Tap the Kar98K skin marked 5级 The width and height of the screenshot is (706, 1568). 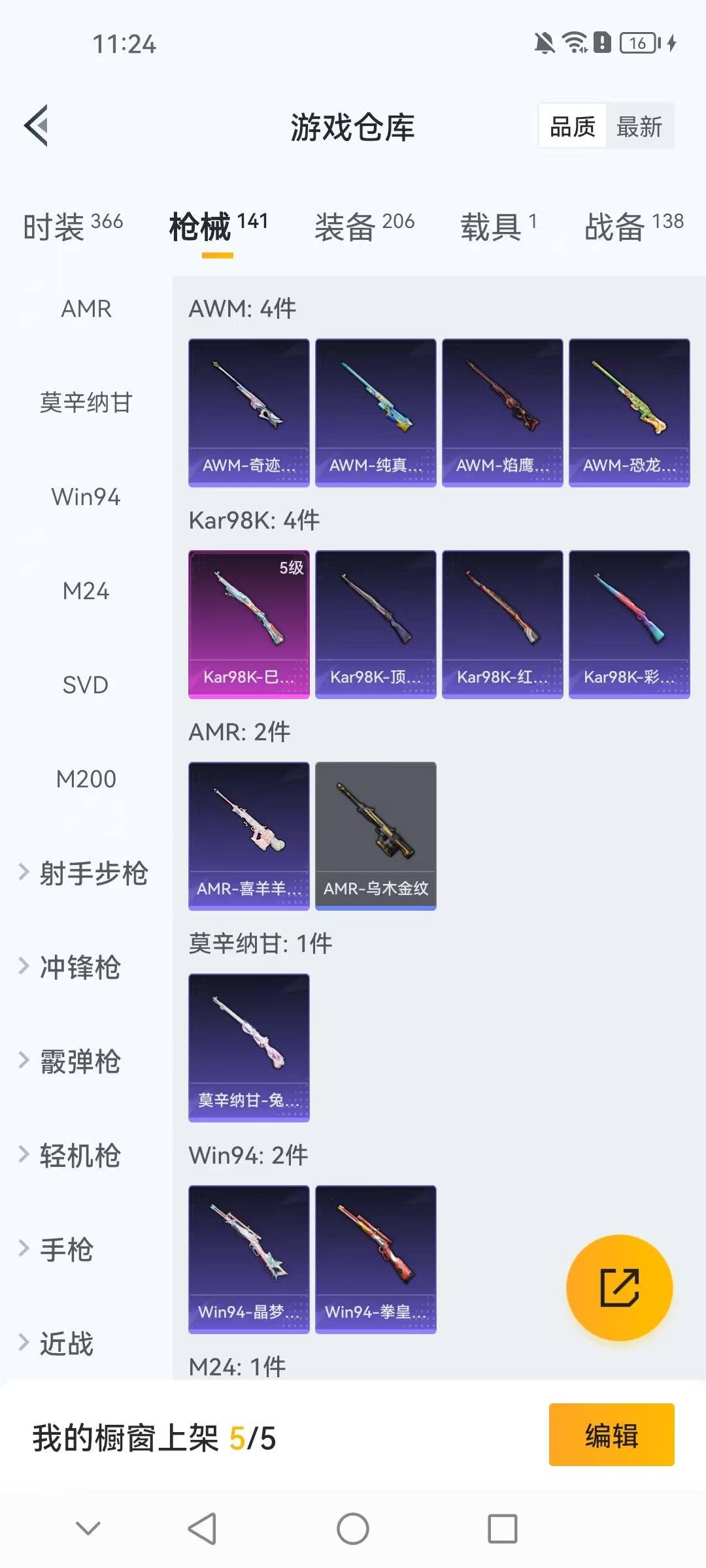tap(248, 624)
